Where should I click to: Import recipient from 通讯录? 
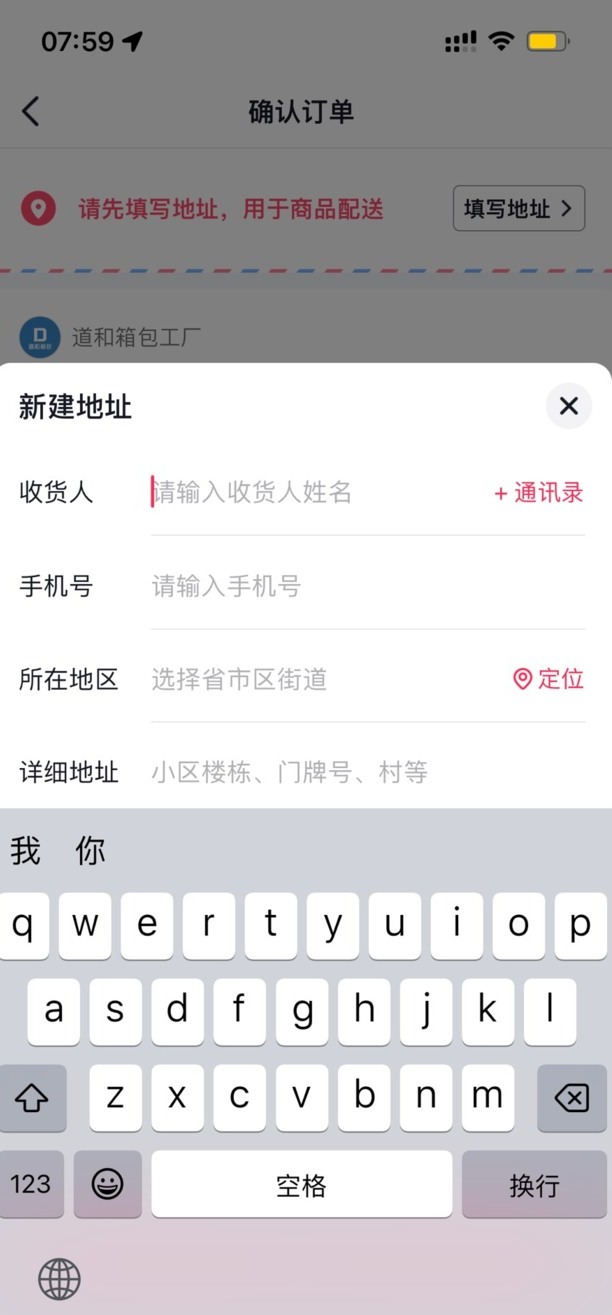[x=538, y=493]
